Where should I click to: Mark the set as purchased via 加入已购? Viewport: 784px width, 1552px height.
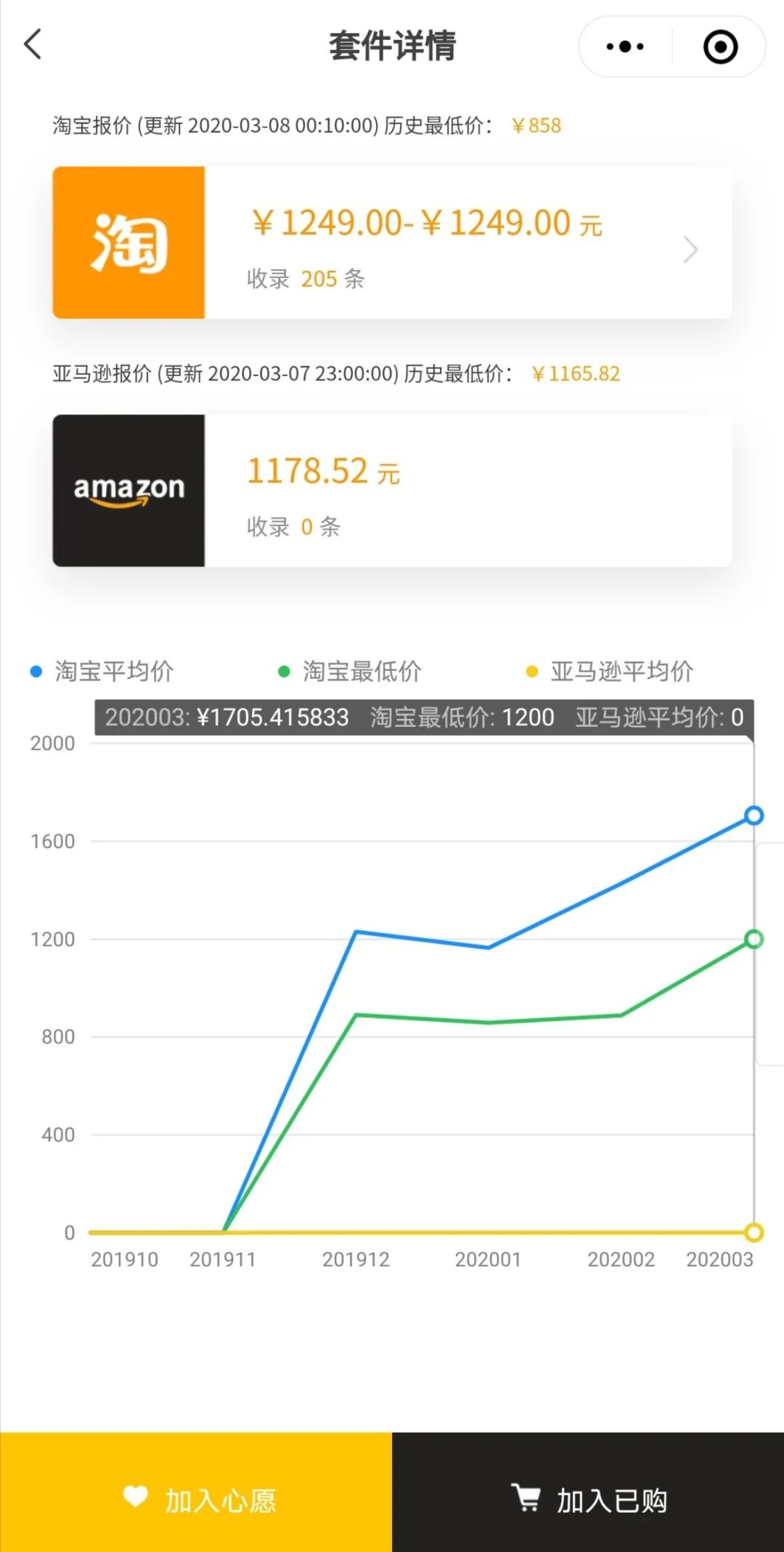[588, 1499]
